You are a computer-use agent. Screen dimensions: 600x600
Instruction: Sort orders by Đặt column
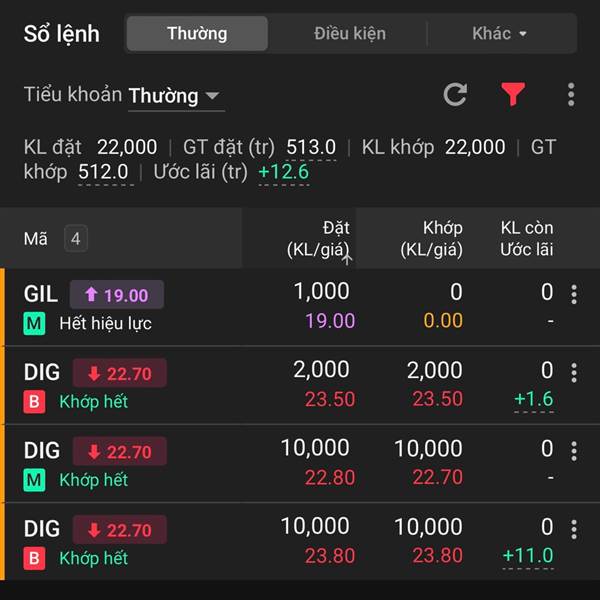click(x=320, y=240)
